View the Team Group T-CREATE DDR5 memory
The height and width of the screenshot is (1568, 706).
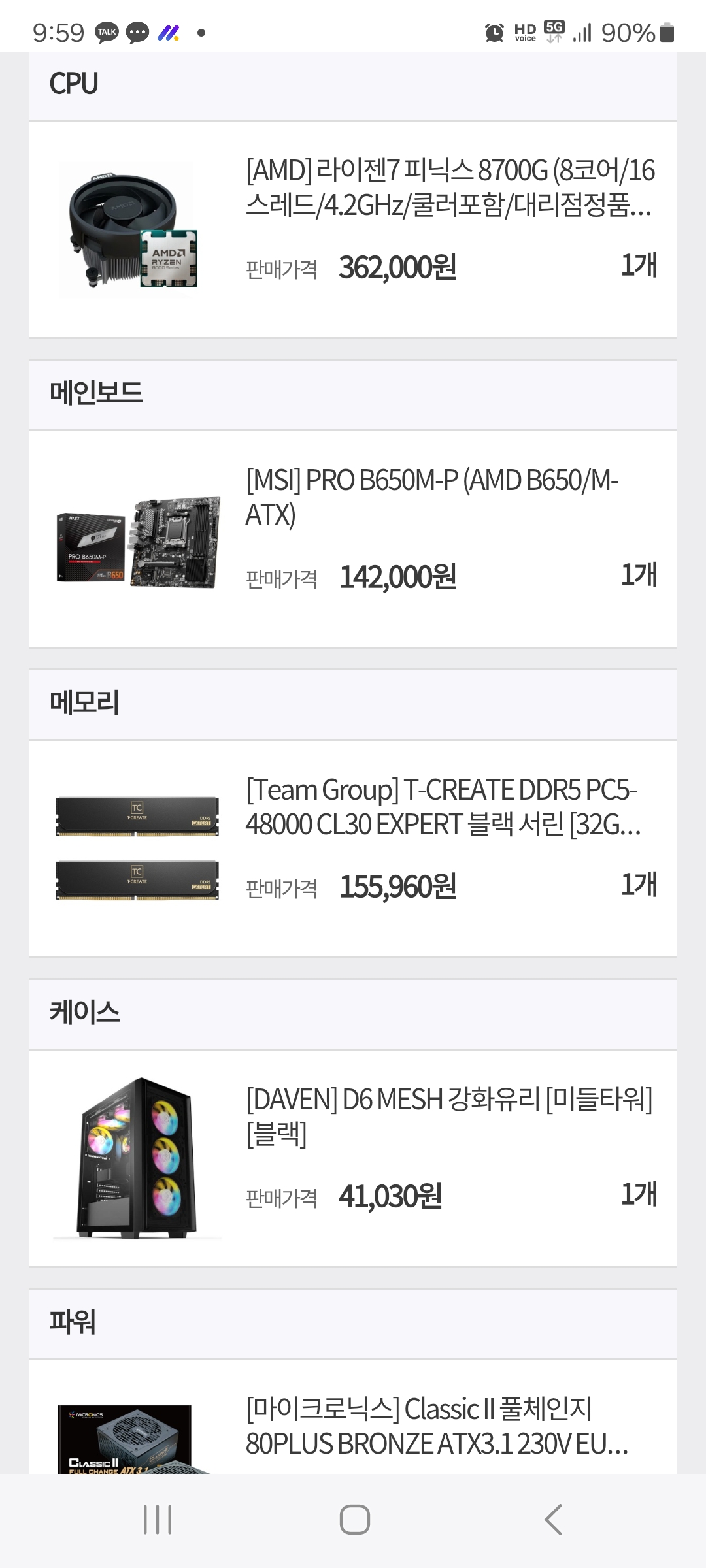443,807
